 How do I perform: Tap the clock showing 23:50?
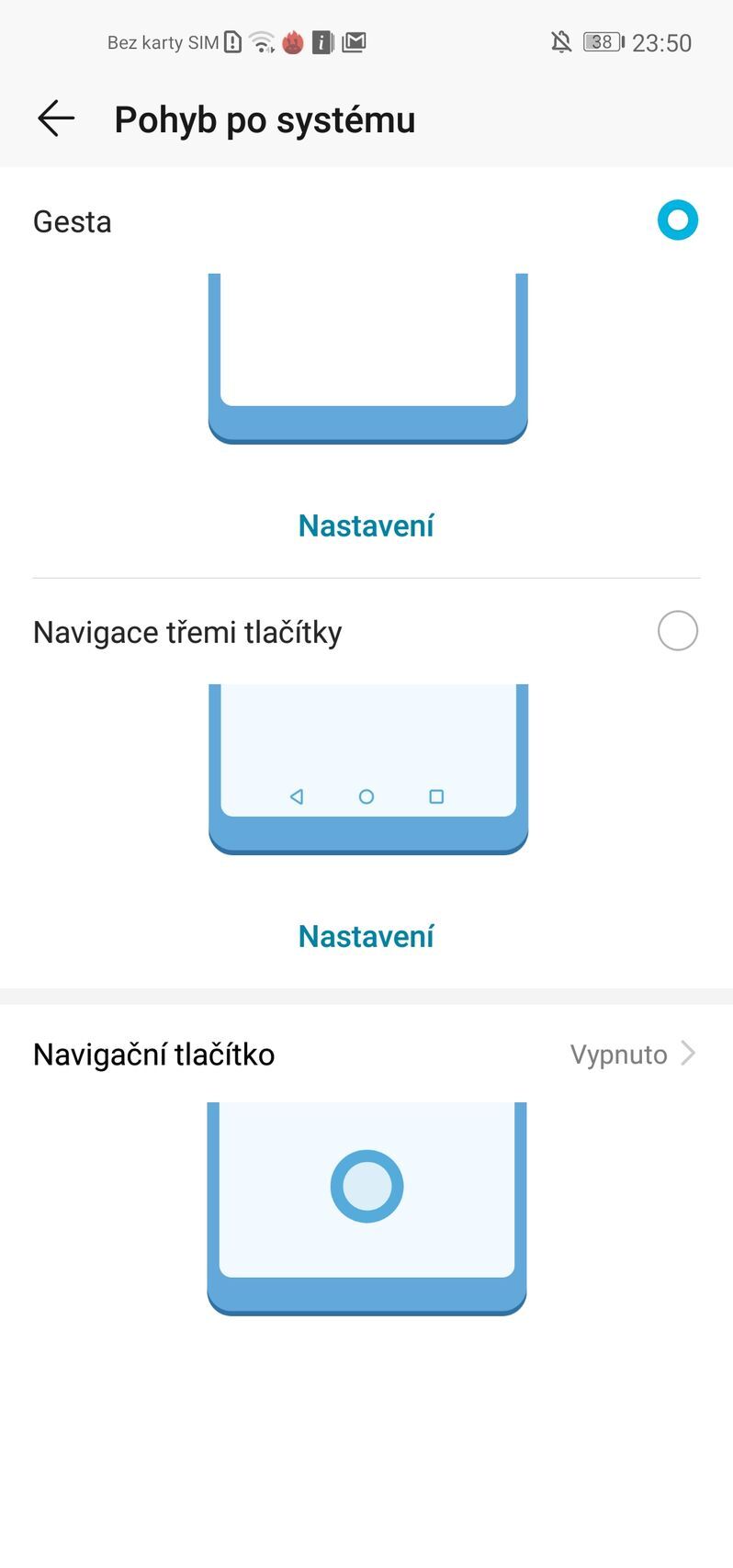tap(665, 42)
